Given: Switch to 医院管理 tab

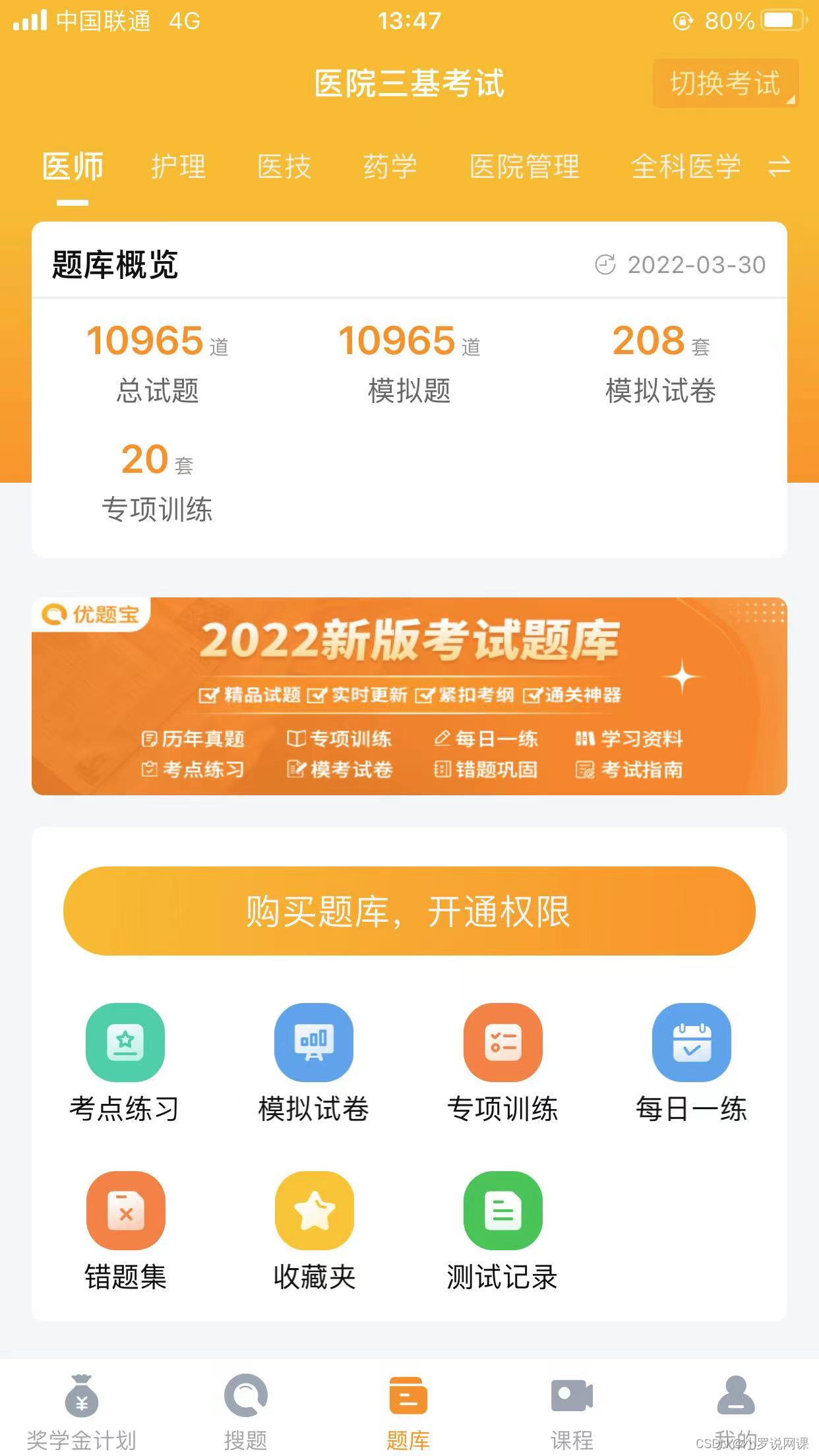Looking at the screenshot, I should point(524,166).
